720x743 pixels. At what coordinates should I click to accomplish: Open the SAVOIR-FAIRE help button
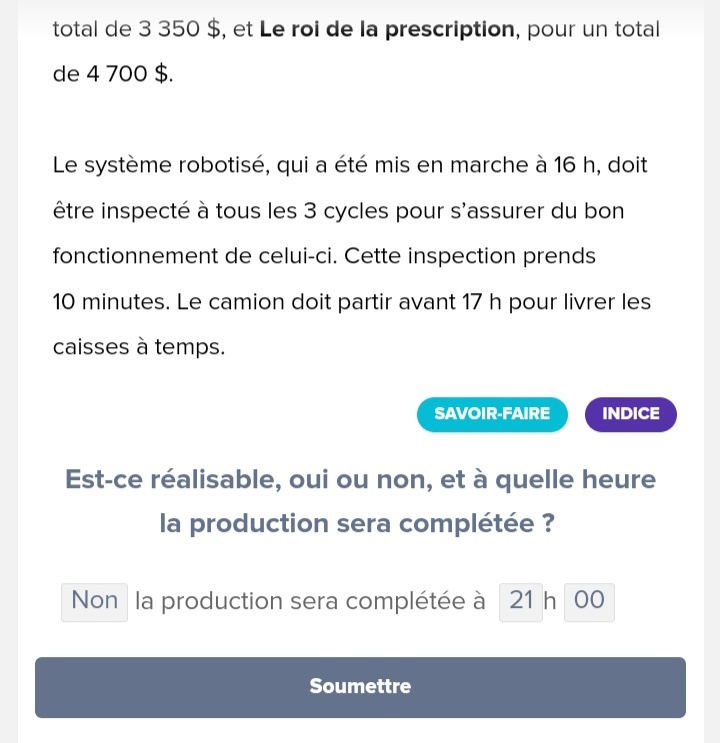492,414
